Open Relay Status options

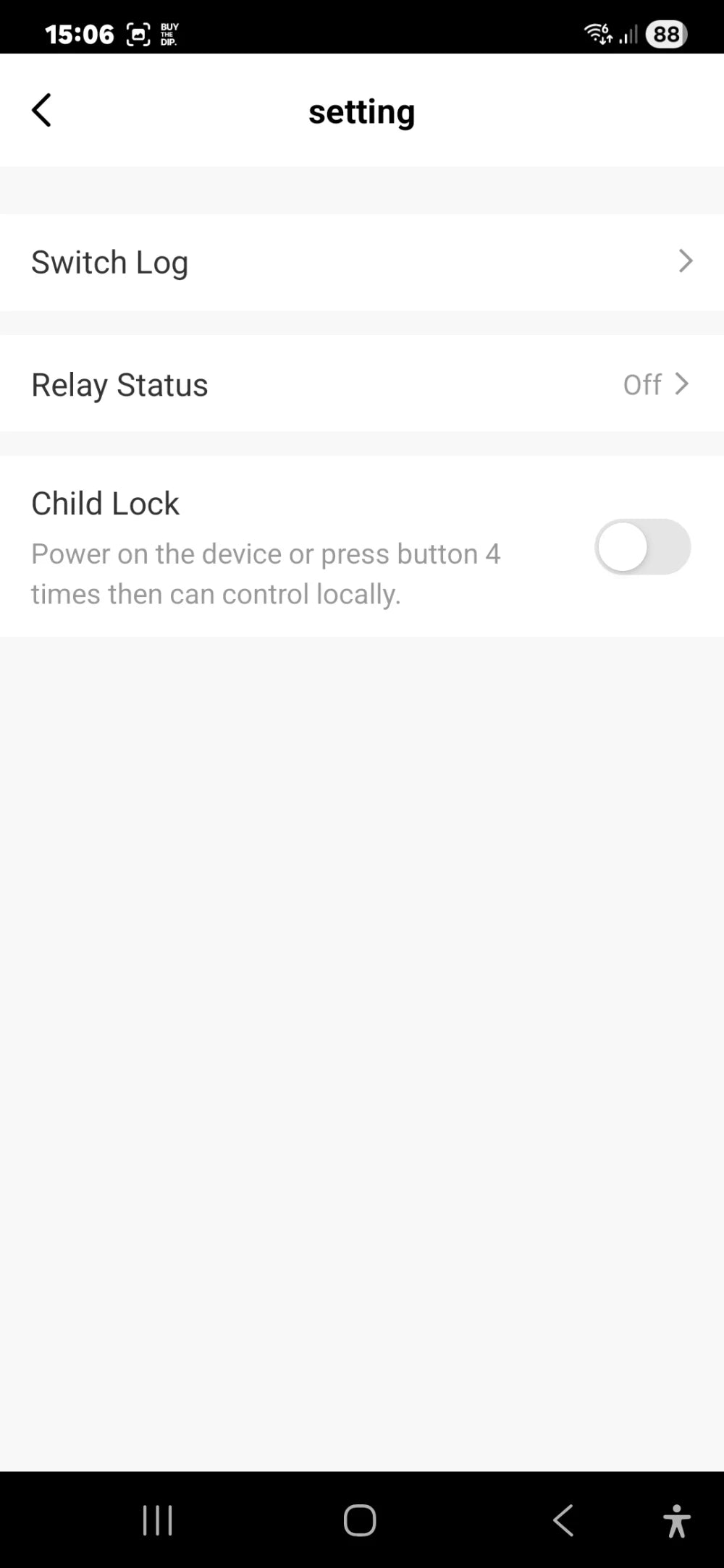pyautogui.click(x=362, y=383)
